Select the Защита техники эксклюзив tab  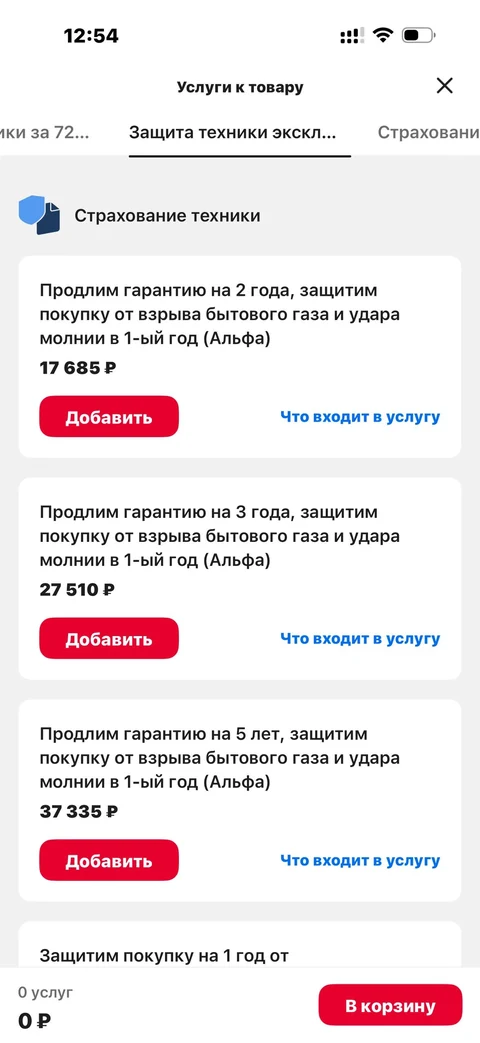tap(233, 132)
